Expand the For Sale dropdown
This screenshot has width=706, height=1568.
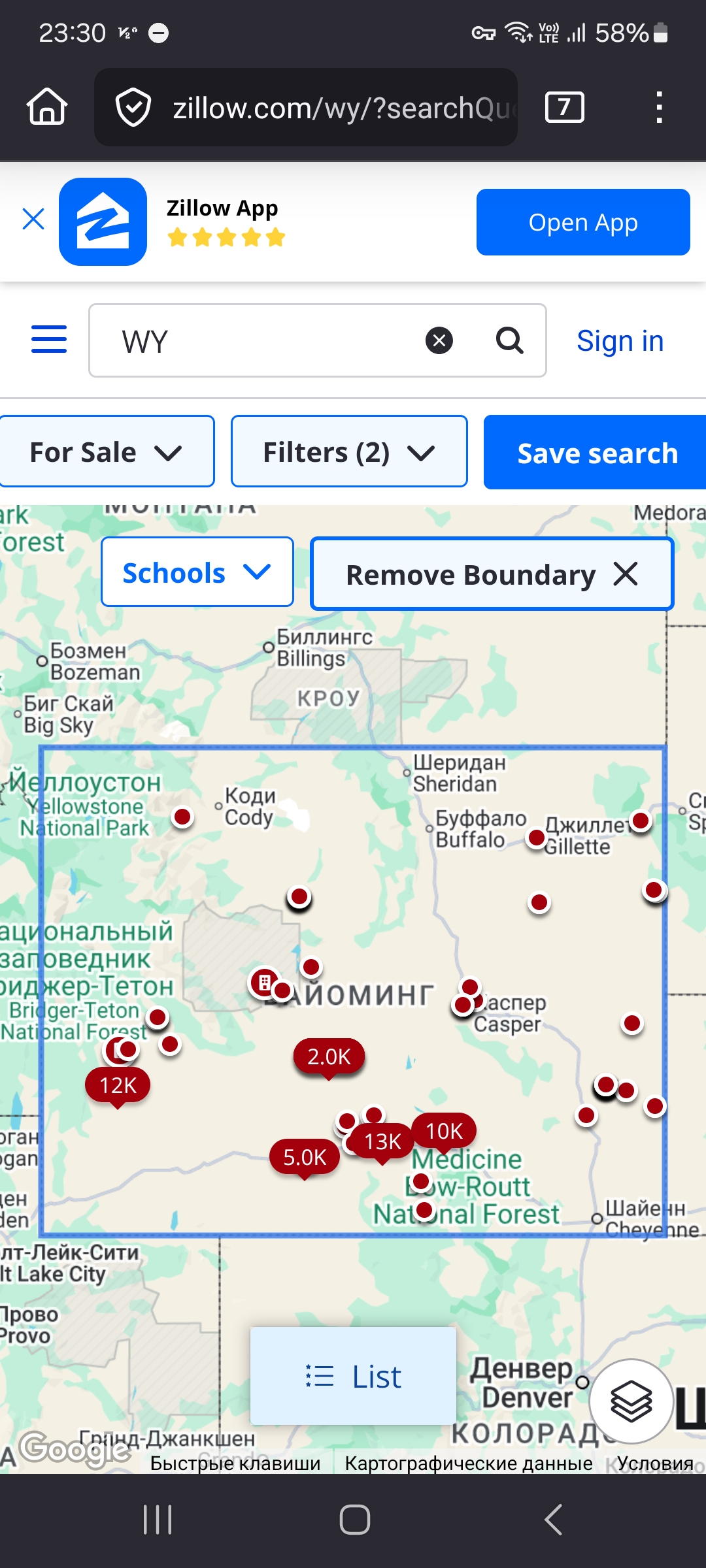click(107, 452)
